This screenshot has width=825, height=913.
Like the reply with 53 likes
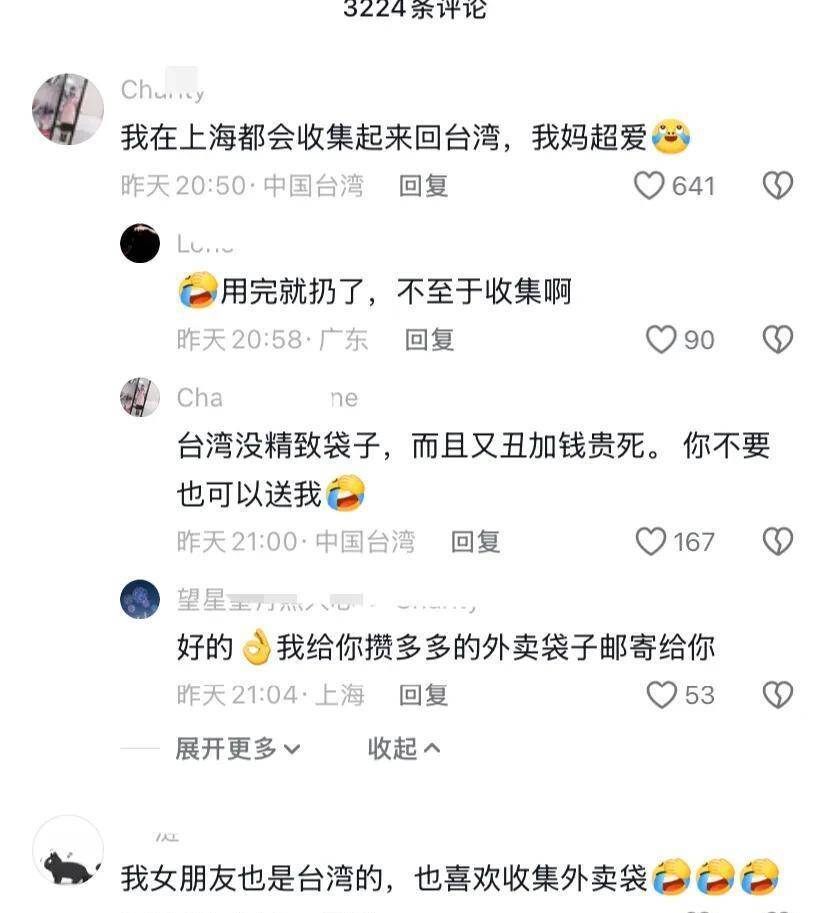(x=661, y=695)
